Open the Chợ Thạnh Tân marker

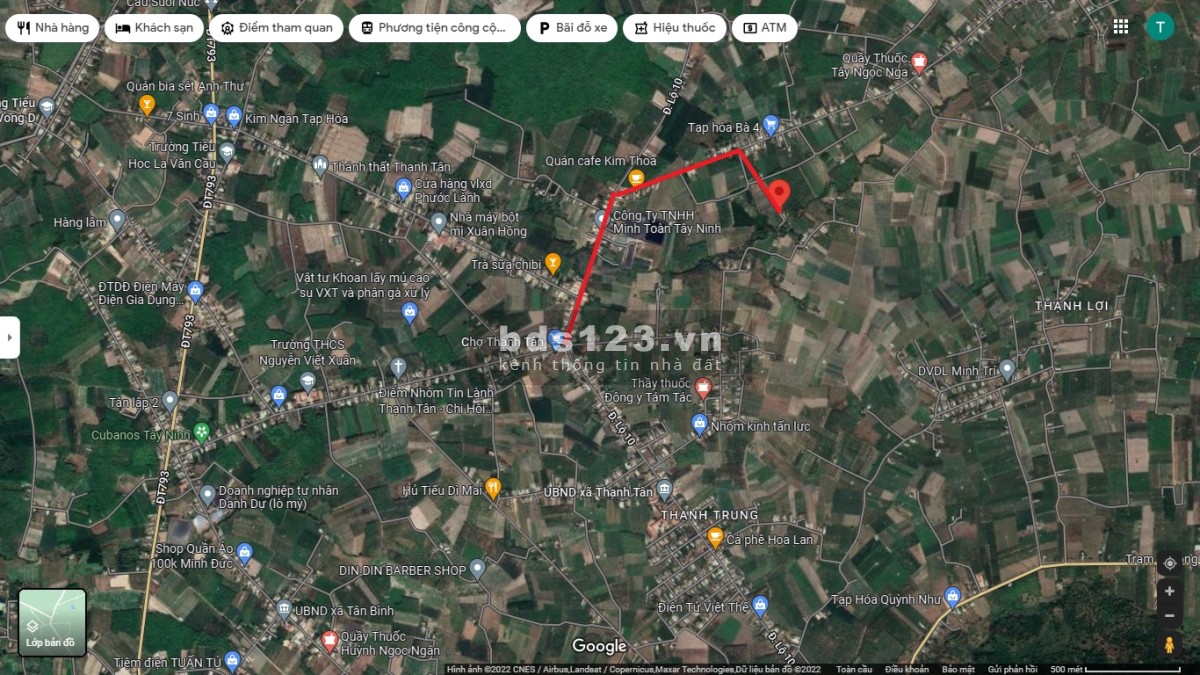556,341
